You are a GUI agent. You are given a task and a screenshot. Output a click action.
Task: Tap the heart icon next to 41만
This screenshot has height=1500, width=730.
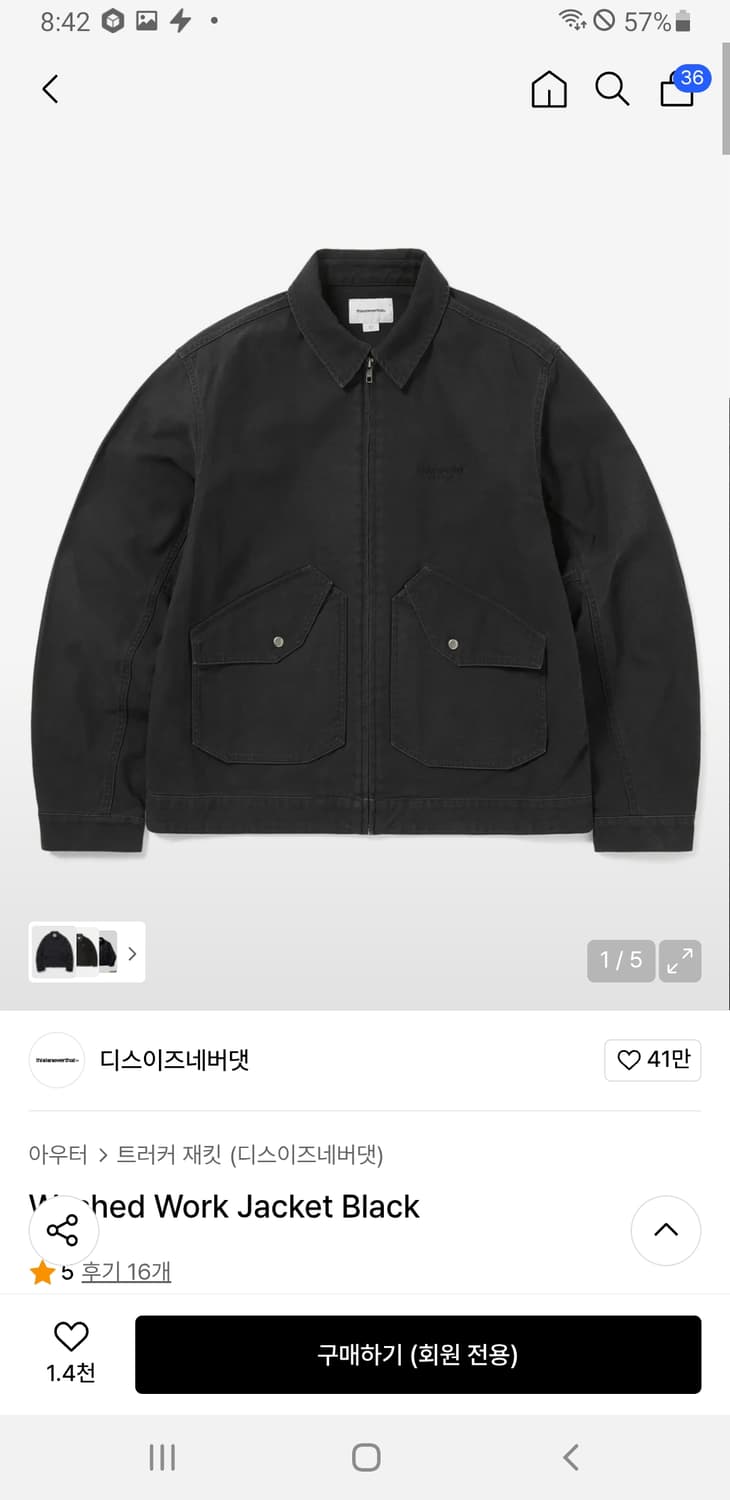pyautogui.click(x=655, y=1060)
